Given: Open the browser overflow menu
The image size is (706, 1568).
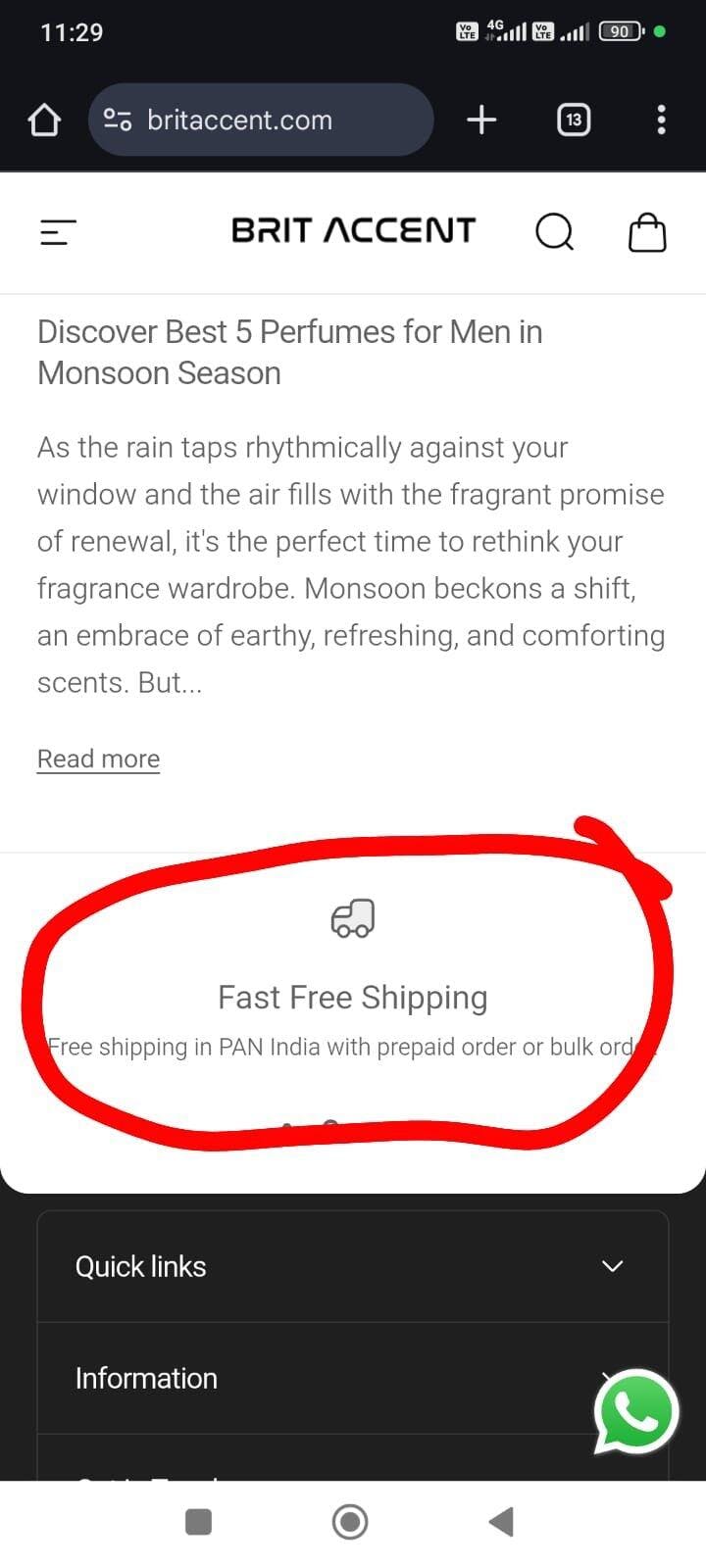Looking at the screenshot, I should coord(661,121).
